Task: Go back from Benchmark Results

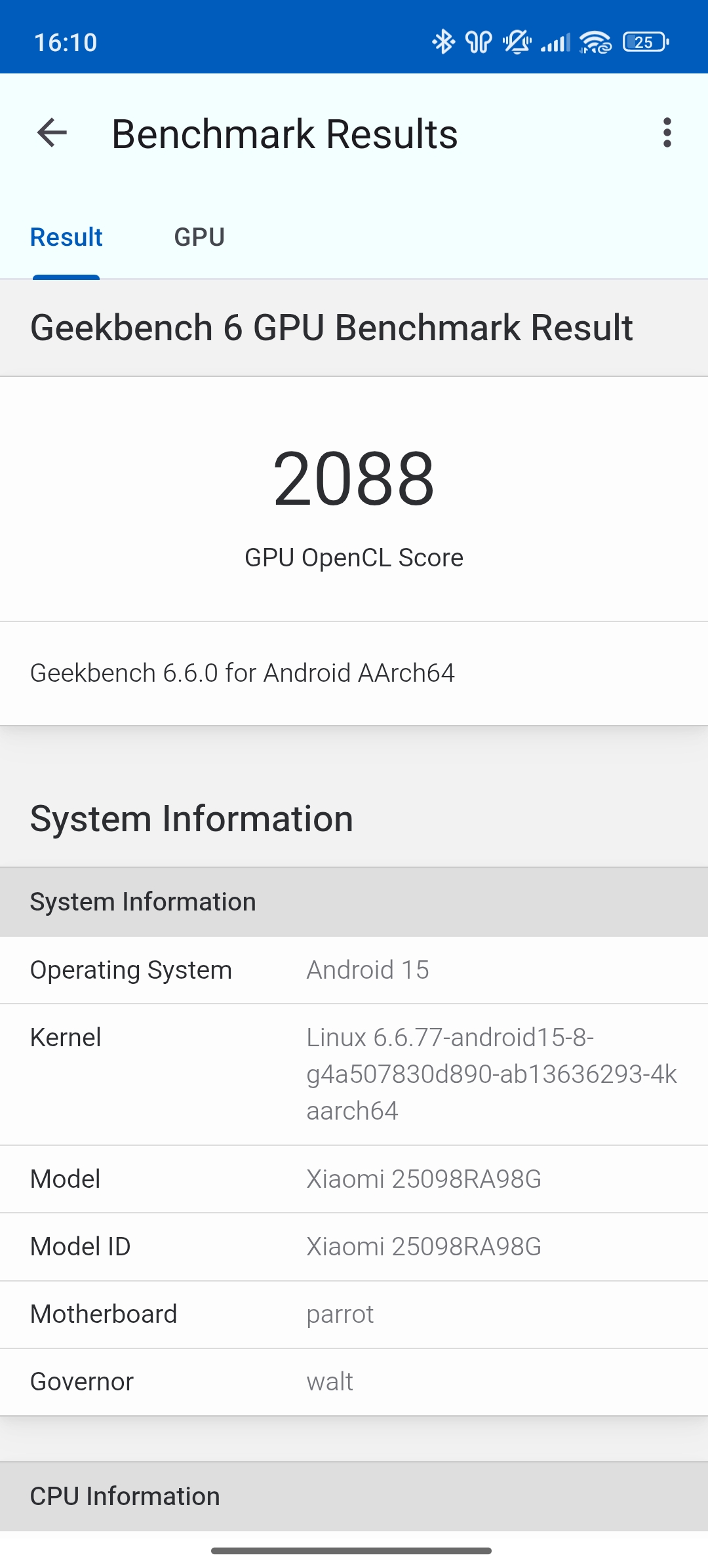Action: click(52, 133)
